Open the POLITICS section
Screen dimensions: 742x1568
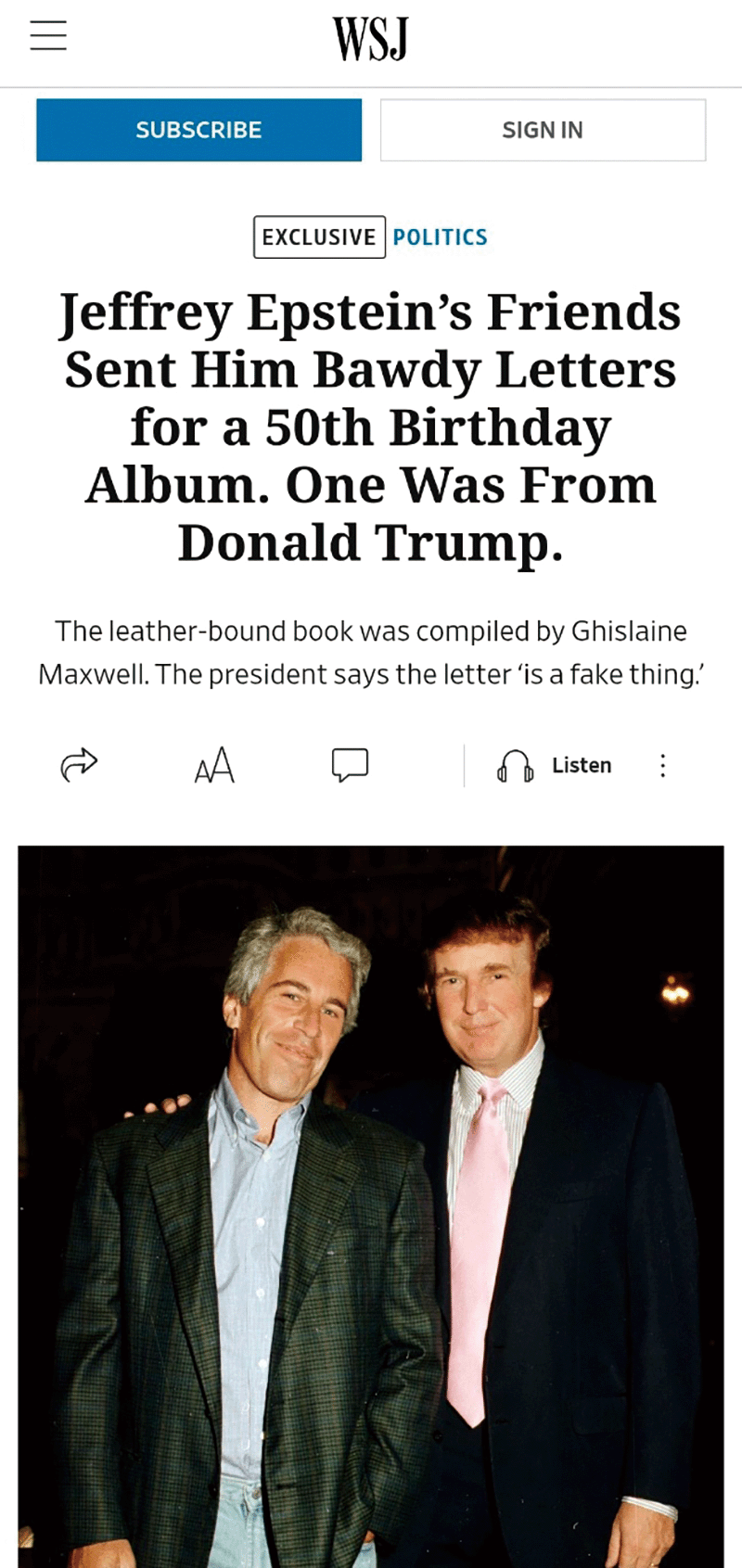(x=440, y=236)
